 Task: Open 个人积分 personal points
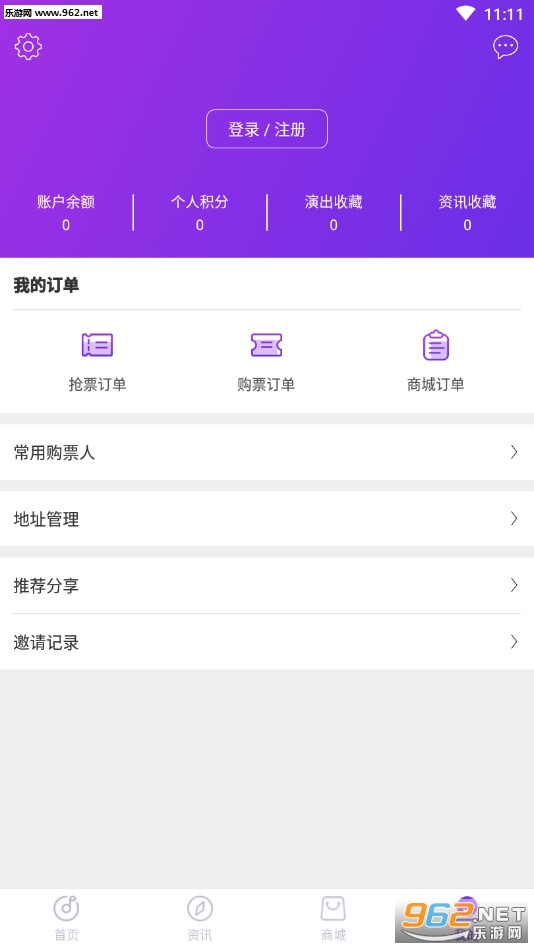point(200,212)
